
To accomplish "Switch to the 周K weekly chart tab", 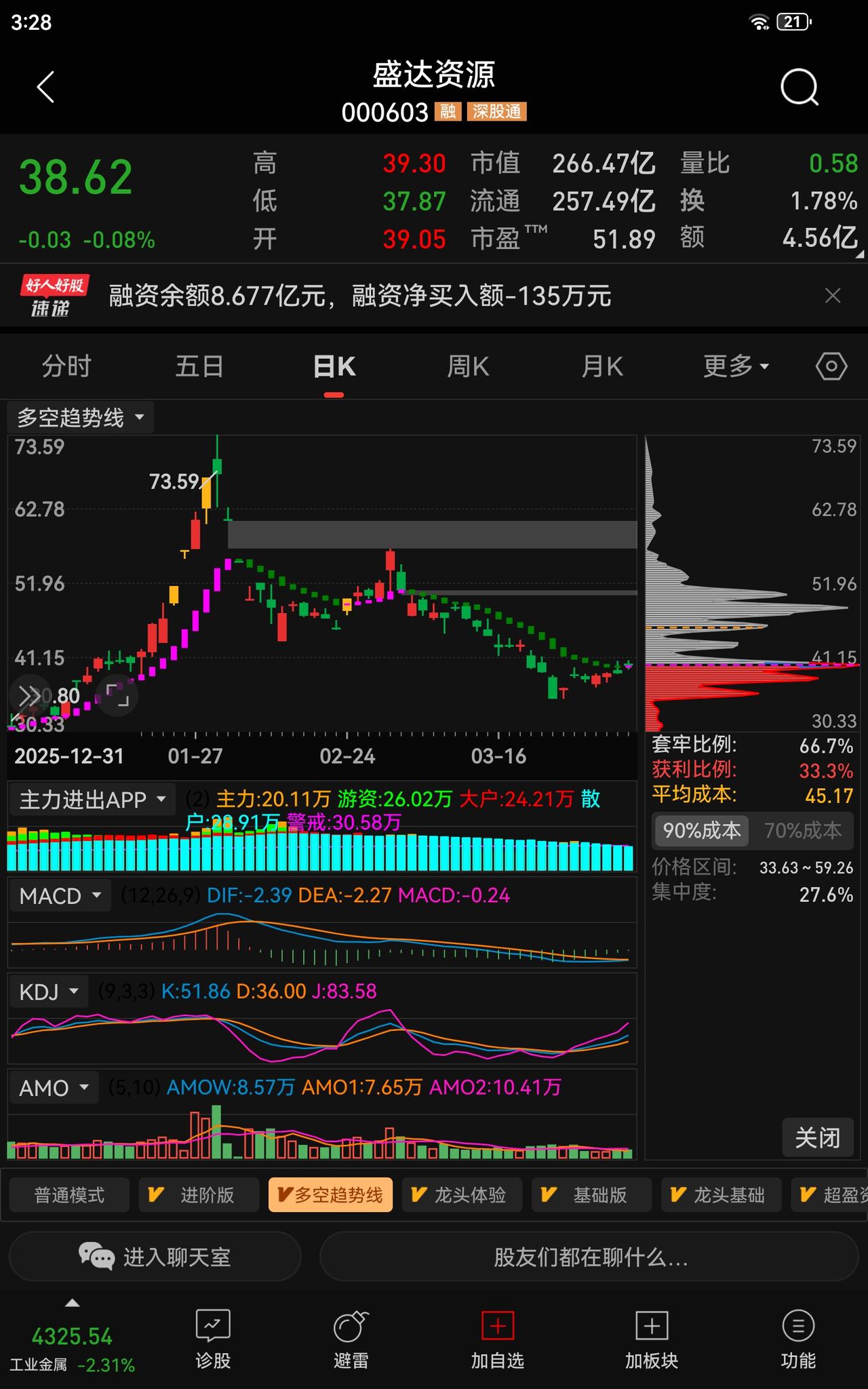I will (468, 366).
